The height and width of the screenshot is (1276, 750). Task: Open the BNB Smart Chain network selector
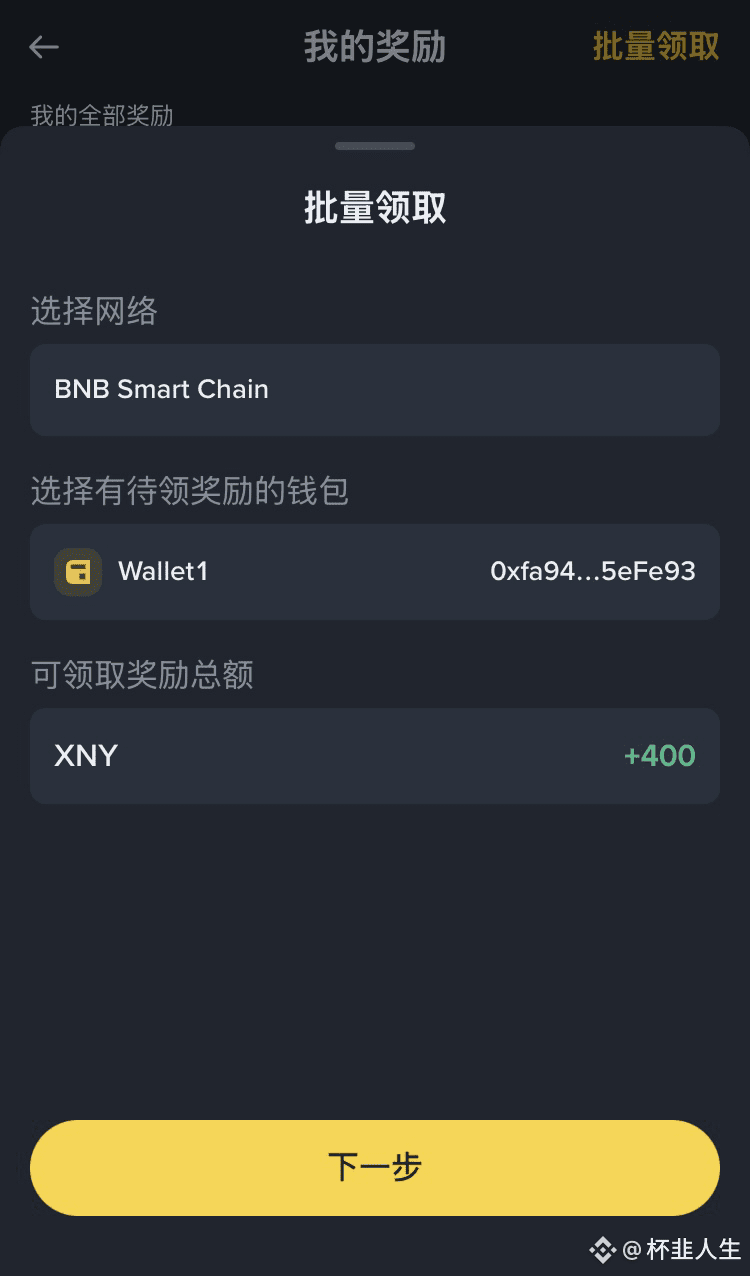tap(375, 390)
